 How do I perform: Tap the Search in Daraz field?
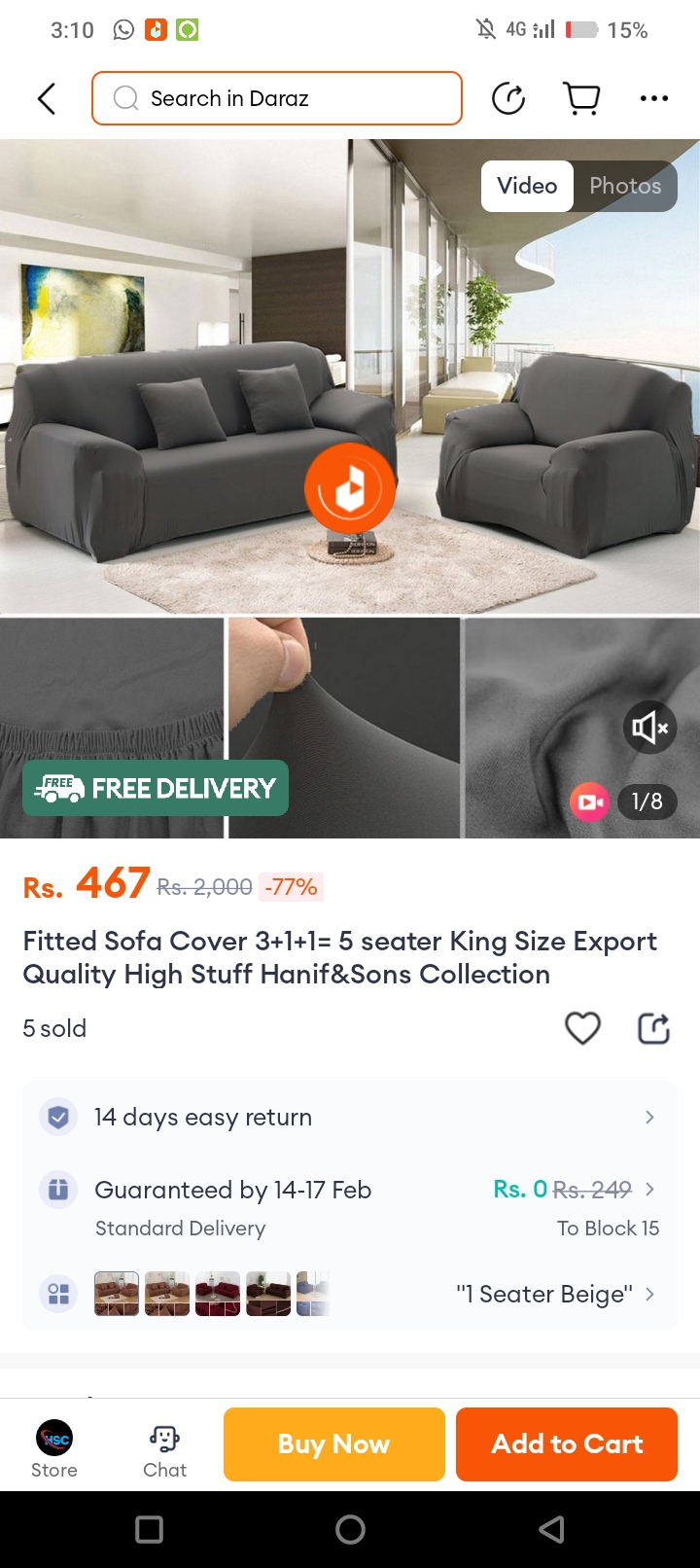tap(277, 98)
